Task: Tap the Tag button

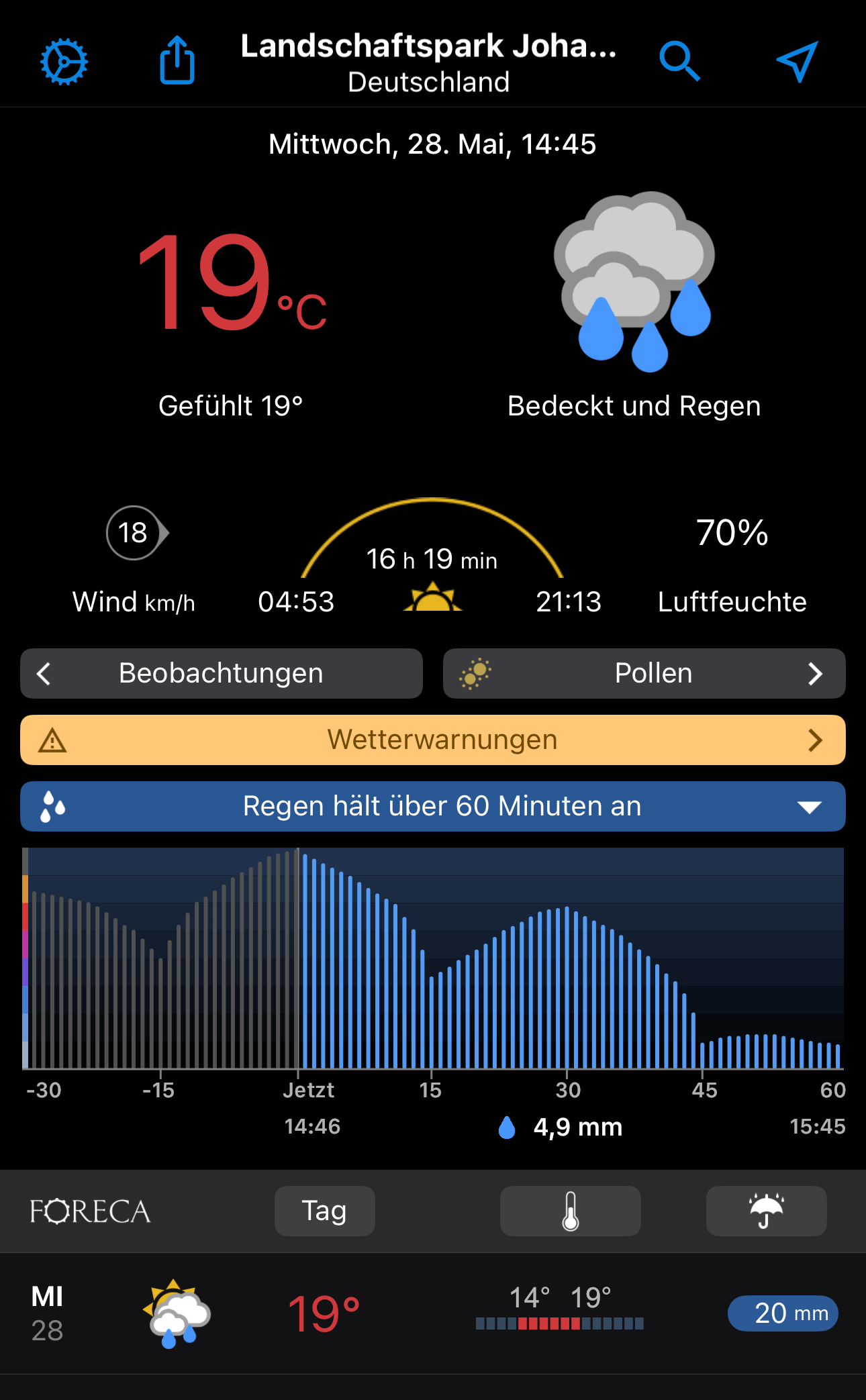Action: pyautogui.click(x=325, y=1211)
